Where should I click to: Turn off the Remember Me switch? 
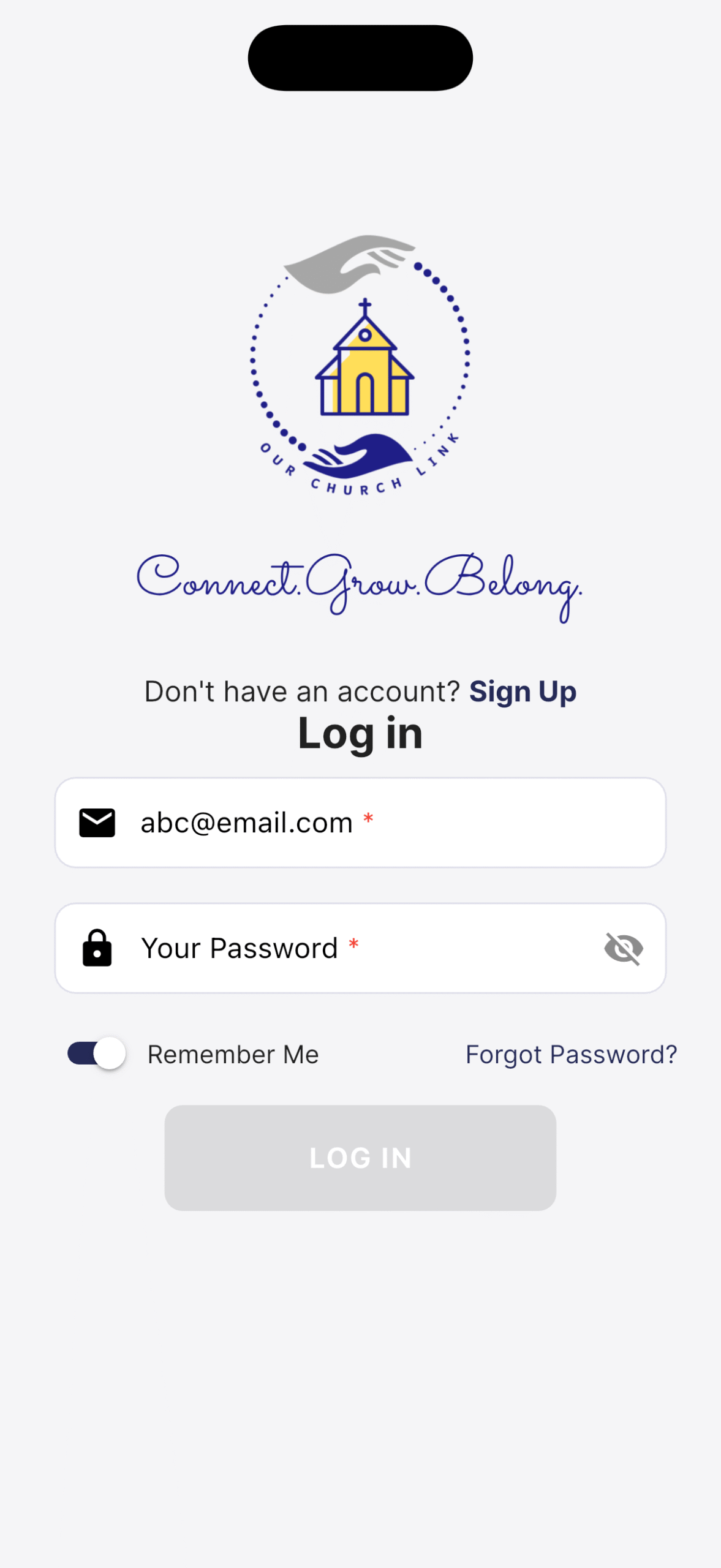point(97,1053)
